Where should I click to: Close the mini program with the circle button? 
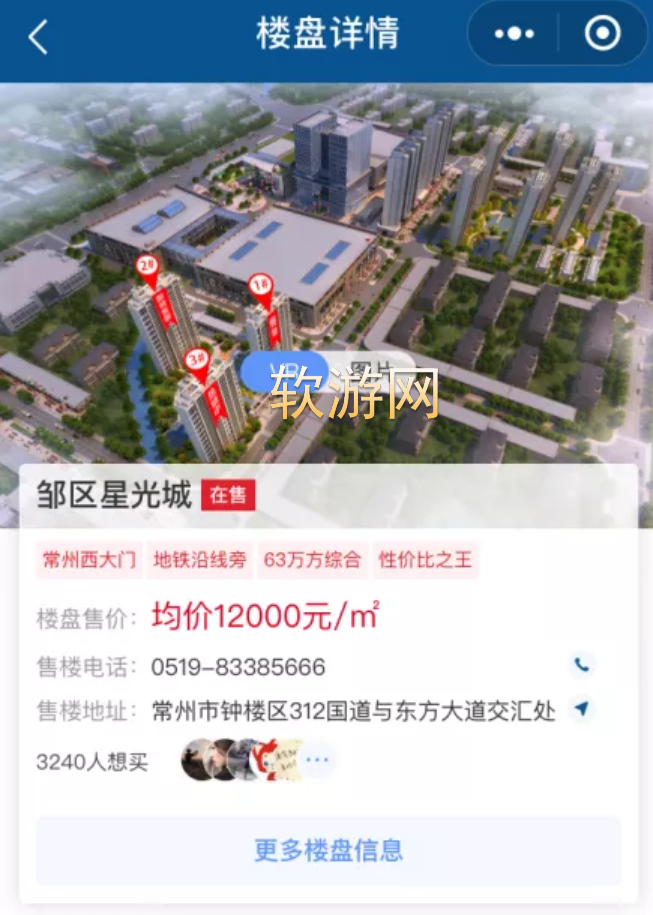pyautogui.click(x=602, y=34)
